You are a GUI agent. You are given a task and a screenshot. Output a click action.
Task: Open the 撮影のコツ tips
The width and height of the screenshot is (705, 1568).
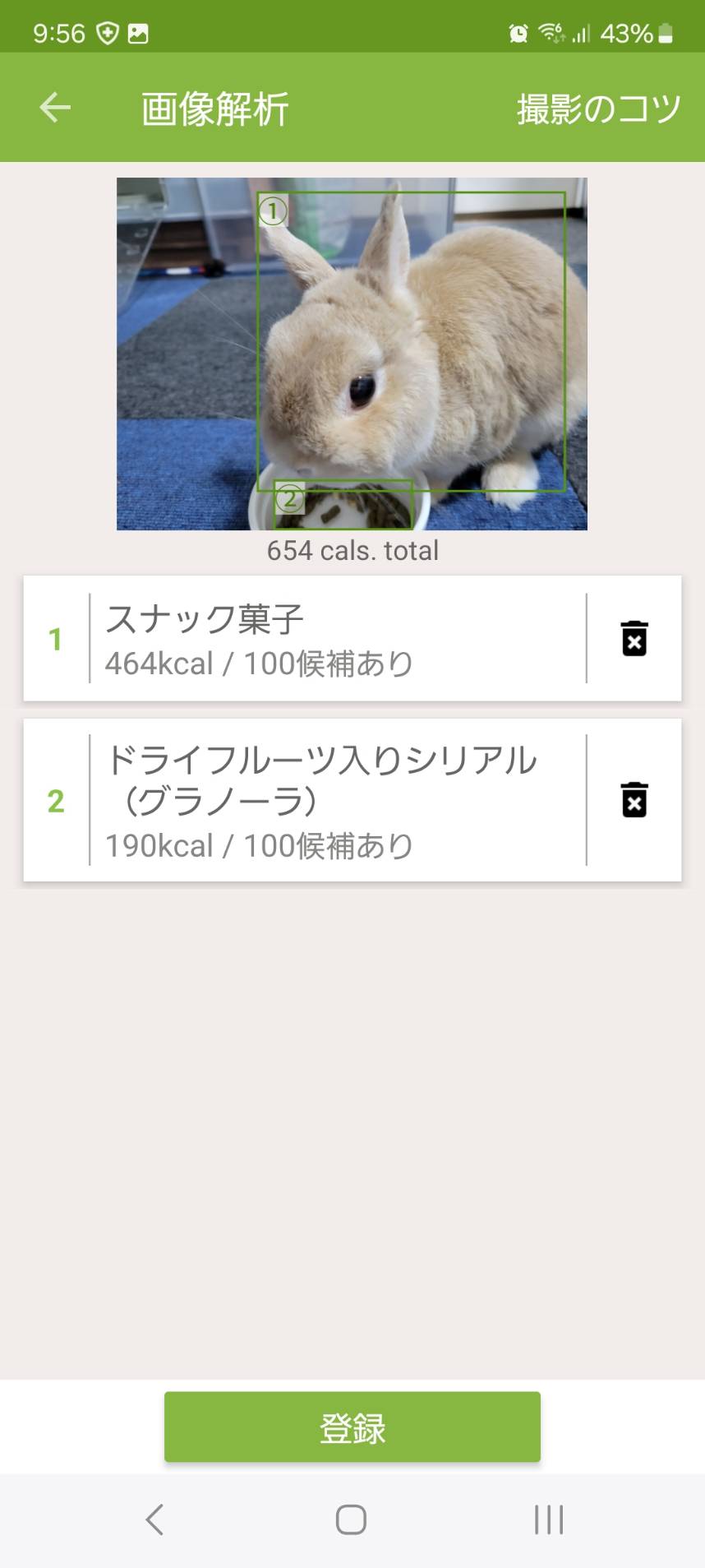tap(598, 109)
